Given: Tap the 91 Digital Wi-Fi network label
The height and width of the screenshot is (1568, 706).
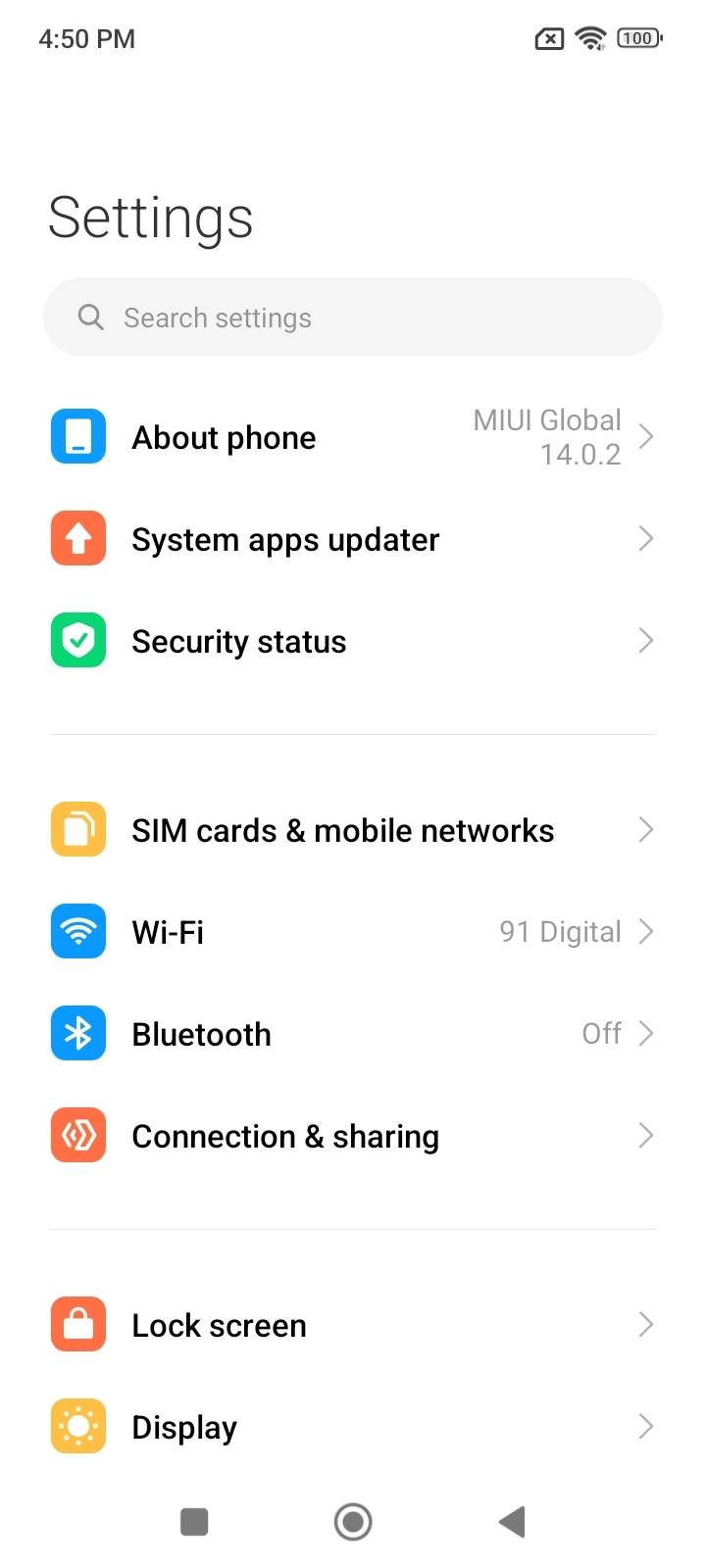Looking at the screenshot, I should pyautogui.click(x=561, y=931).
